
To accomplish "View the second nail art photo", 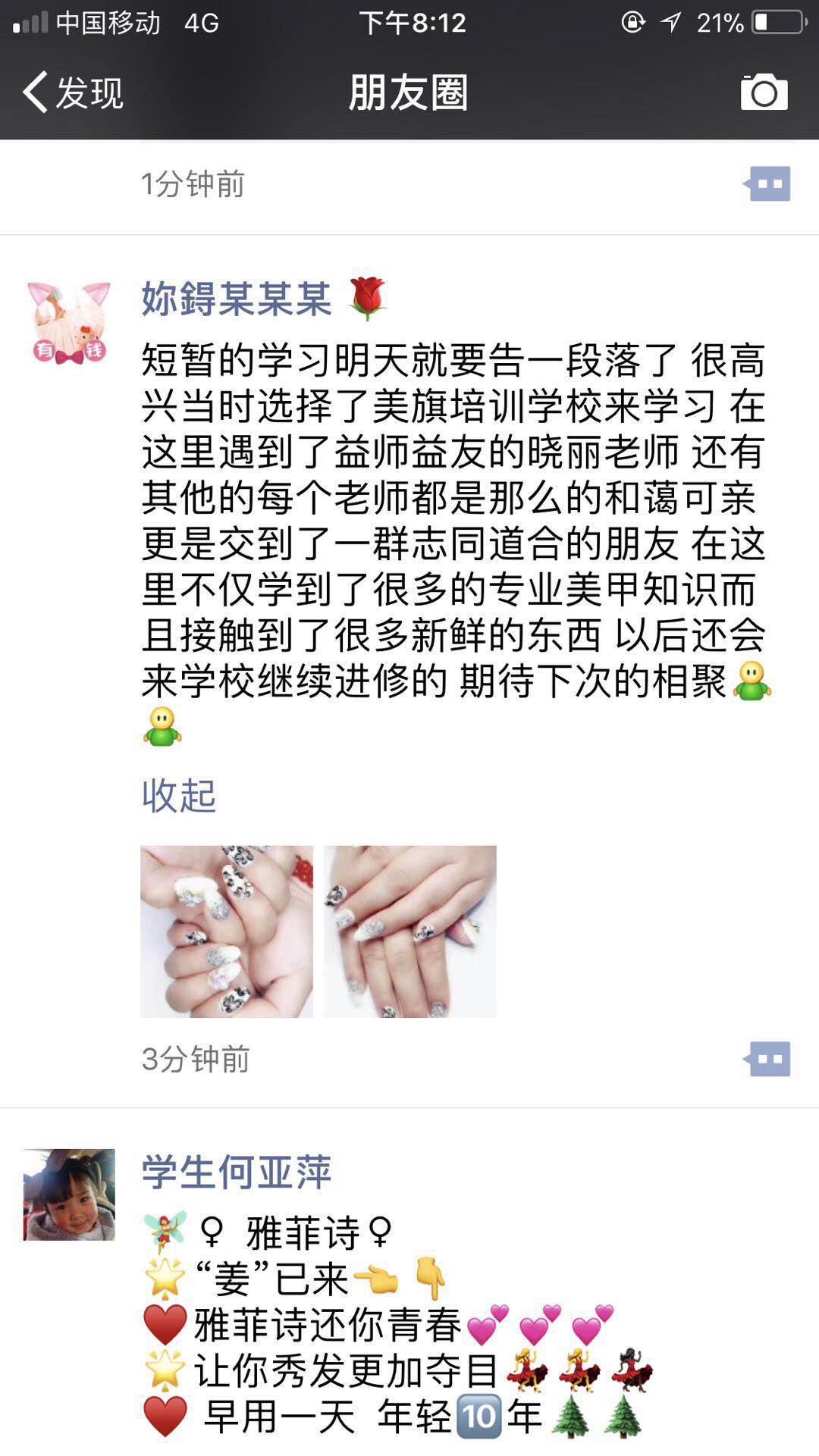I will coord(410,932).
